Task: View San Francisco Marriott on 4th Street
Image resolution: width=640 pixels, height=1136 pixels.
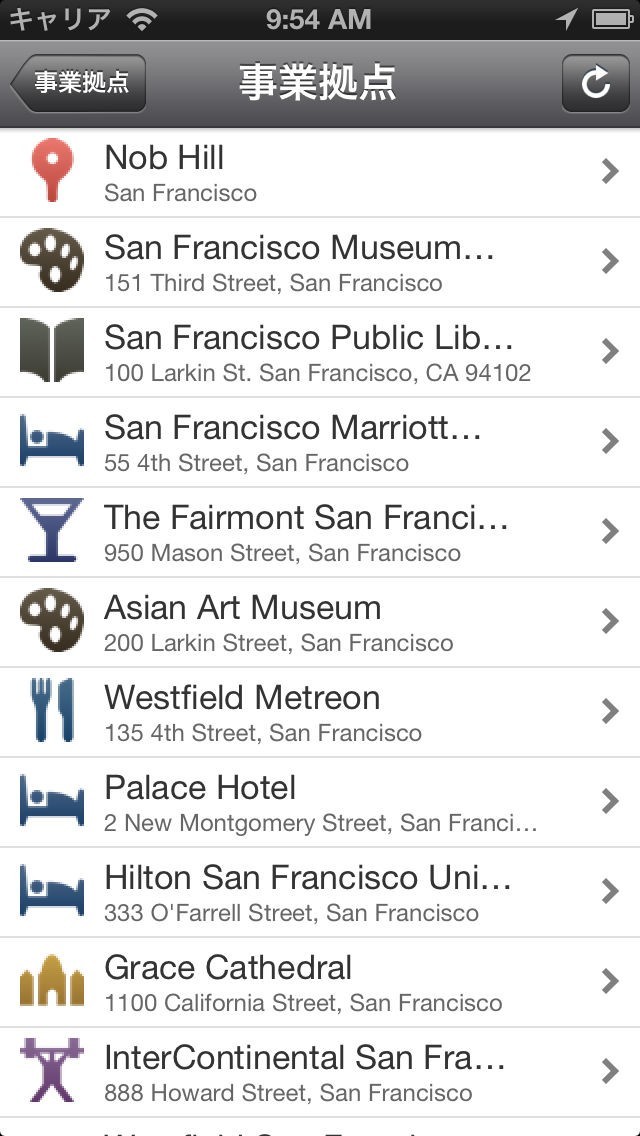Action: pos(320,443)
